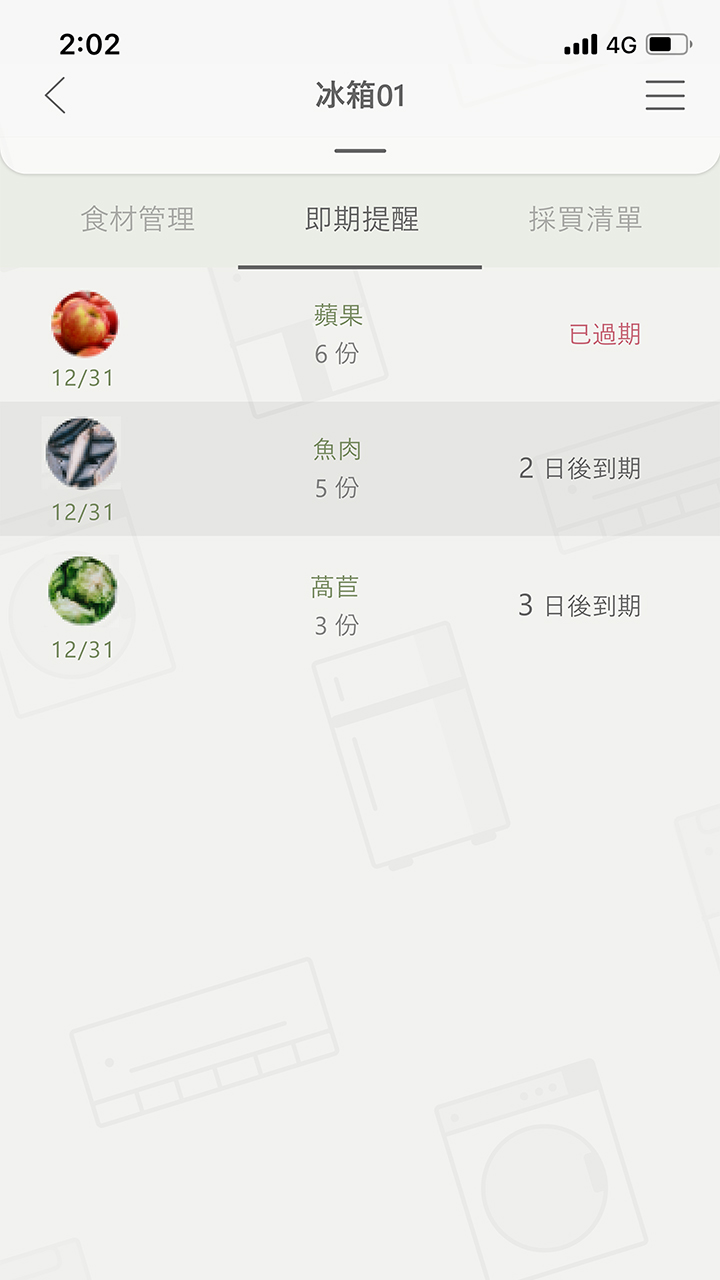Tap the battery indicator in status bar

[x=668, y=44]
